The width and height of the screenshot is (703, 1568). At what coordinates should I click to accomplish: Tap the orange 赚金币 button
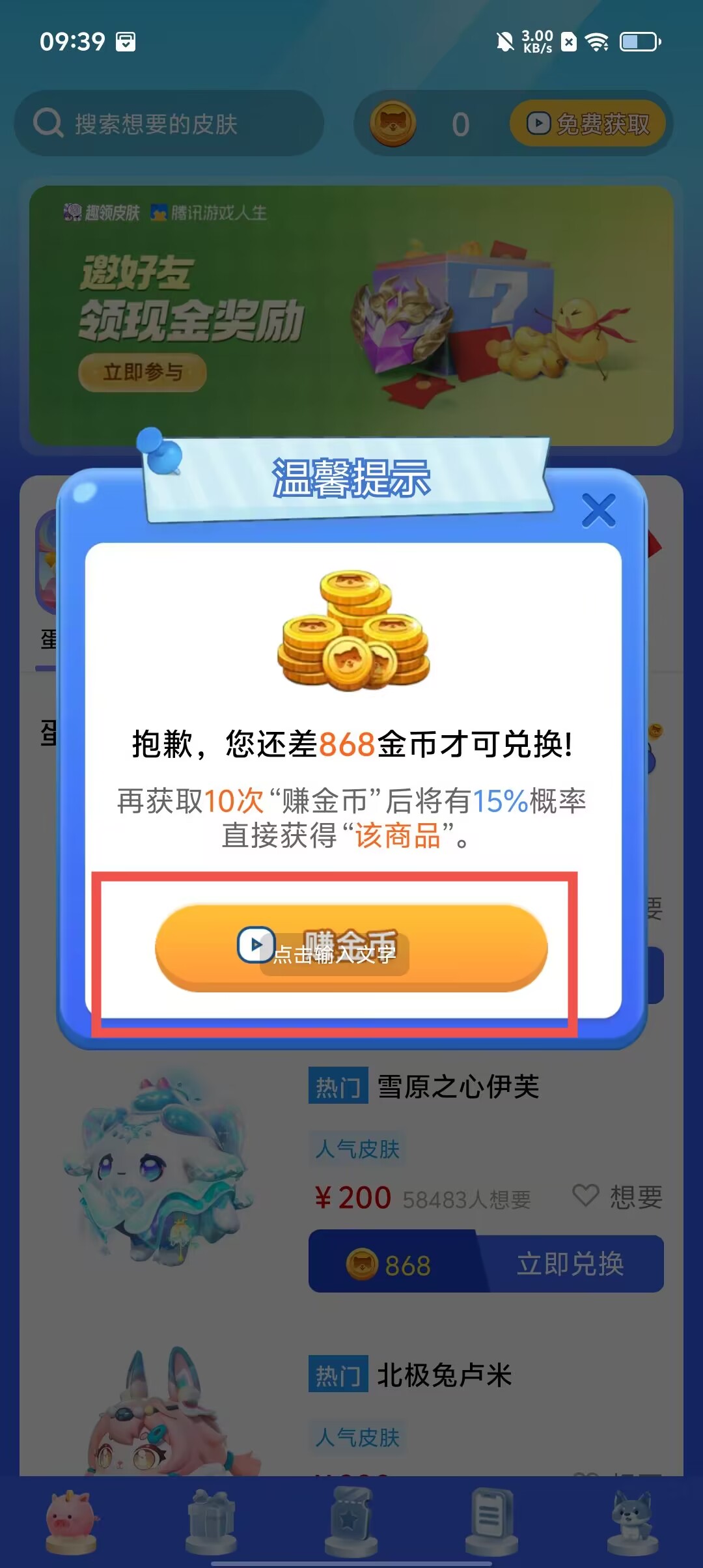pyautogui.click(x=351, y=947)
